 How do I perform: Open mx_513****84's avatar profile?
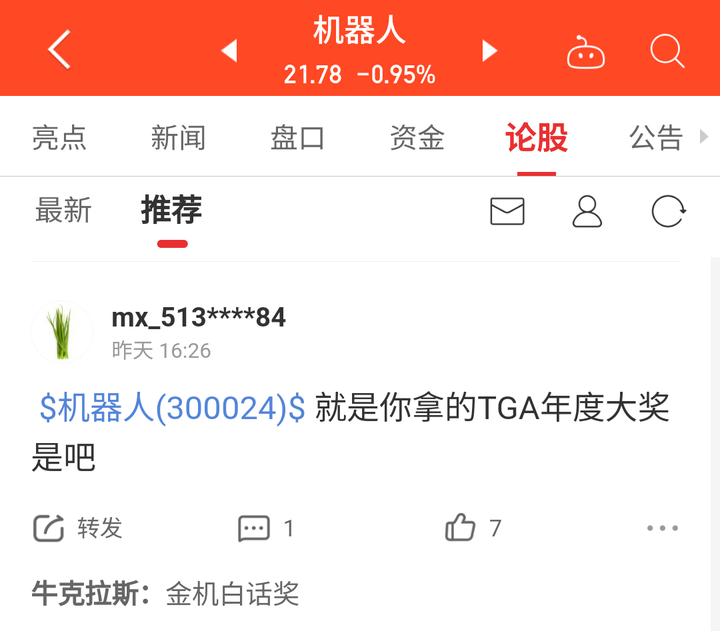62,332
